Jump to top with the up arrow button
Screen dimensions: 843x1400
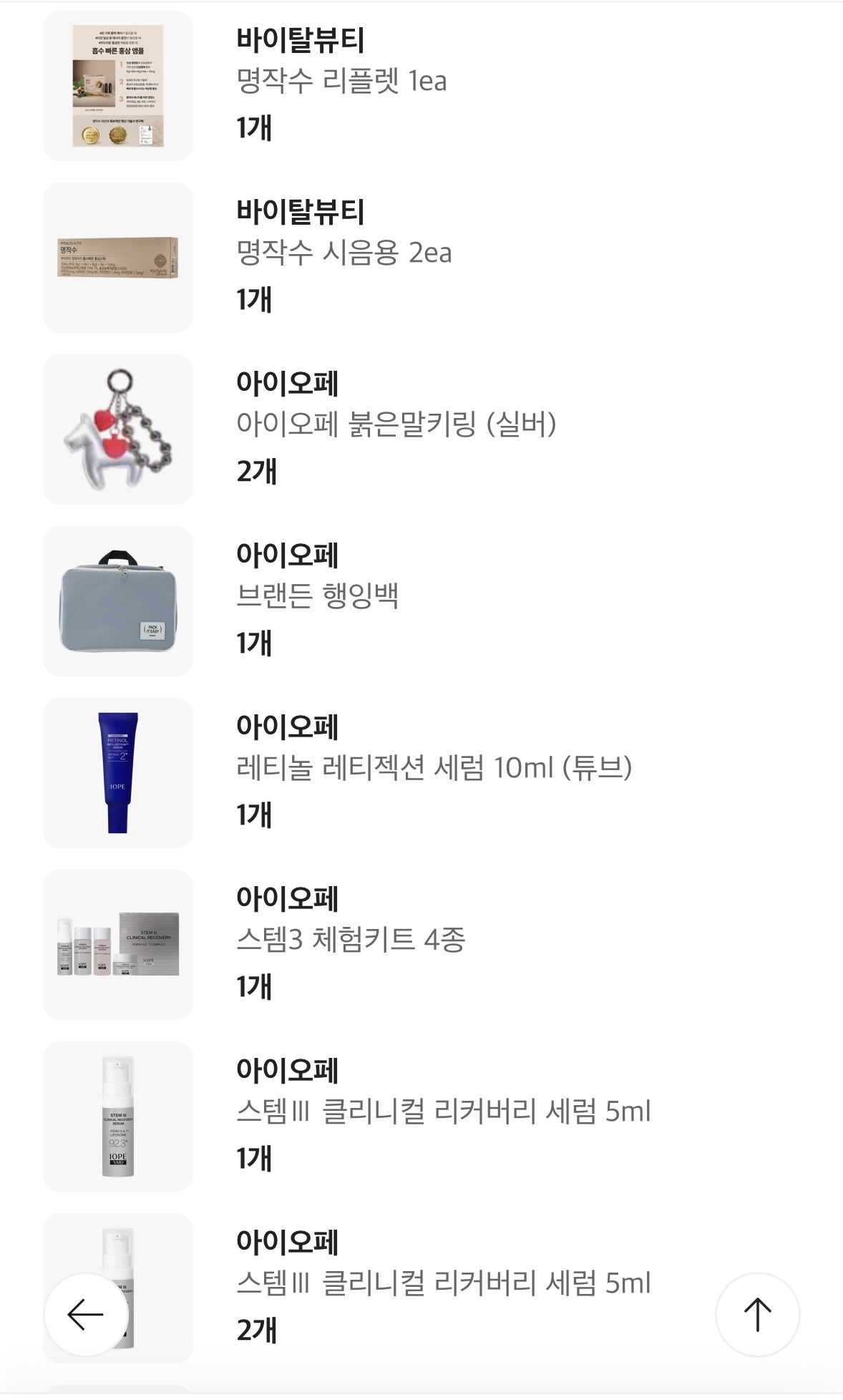pyautogui.click(x=757, y=1314)
